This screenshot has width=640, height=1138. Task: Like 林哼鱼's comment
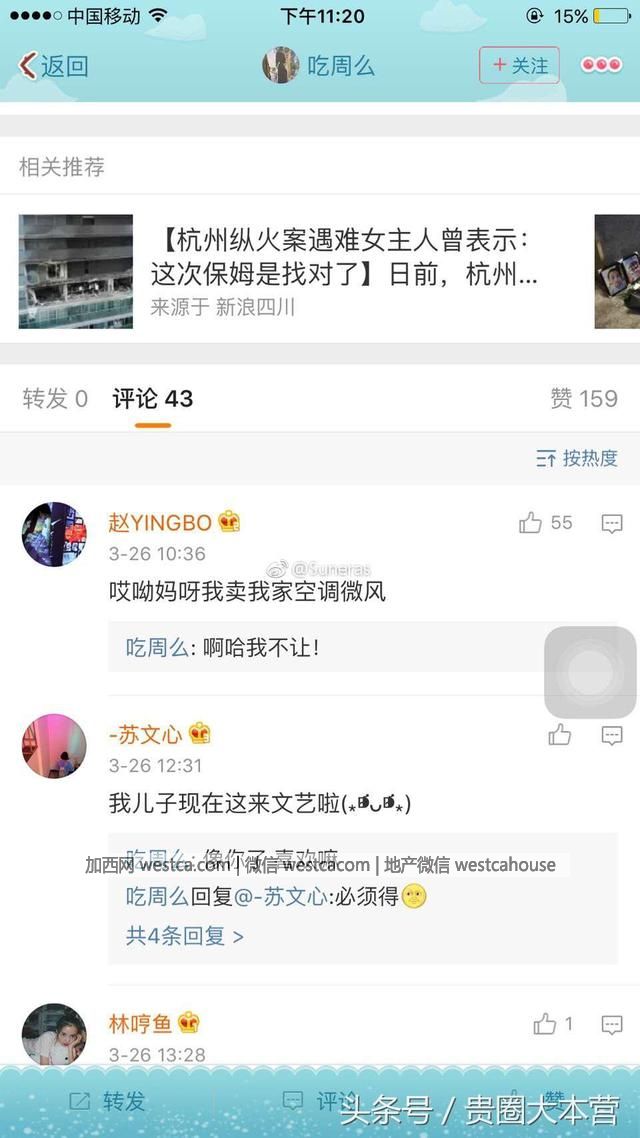pos(545,1024)
